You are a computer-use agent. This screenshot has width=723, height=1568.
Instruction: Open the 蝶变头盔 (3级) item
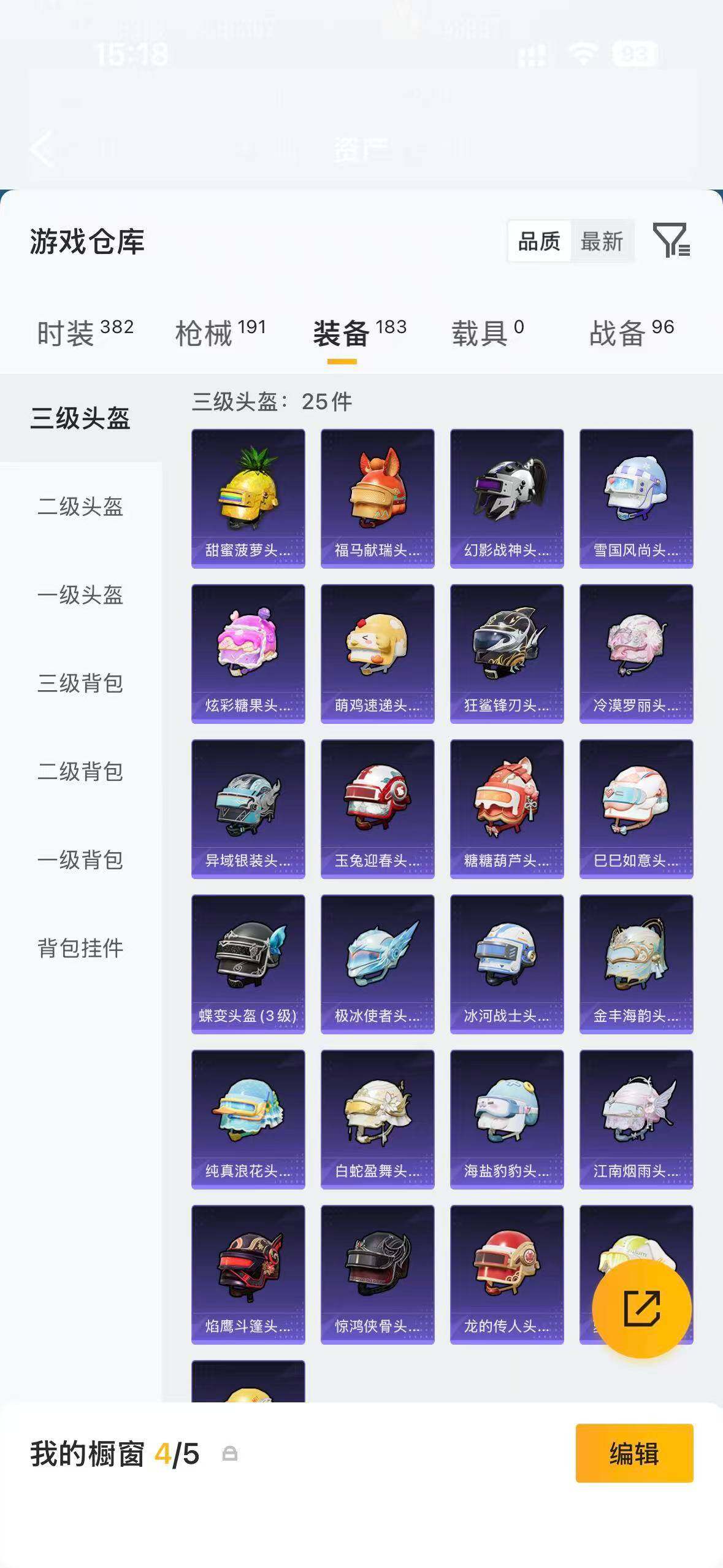click(248, 959)
